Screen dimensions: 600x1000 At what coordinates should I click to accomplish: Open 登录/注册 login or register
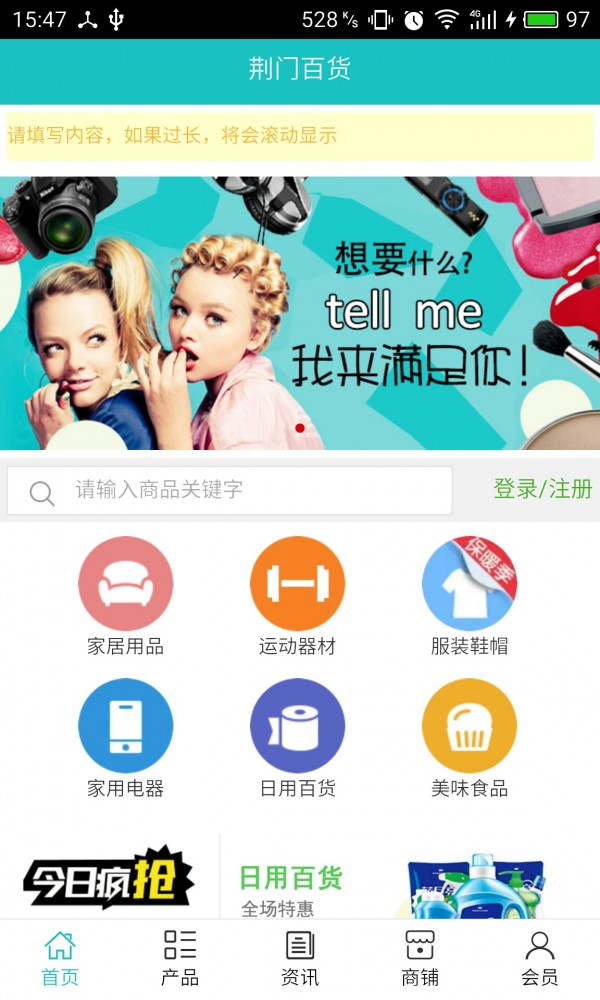[x=542, y=489]
